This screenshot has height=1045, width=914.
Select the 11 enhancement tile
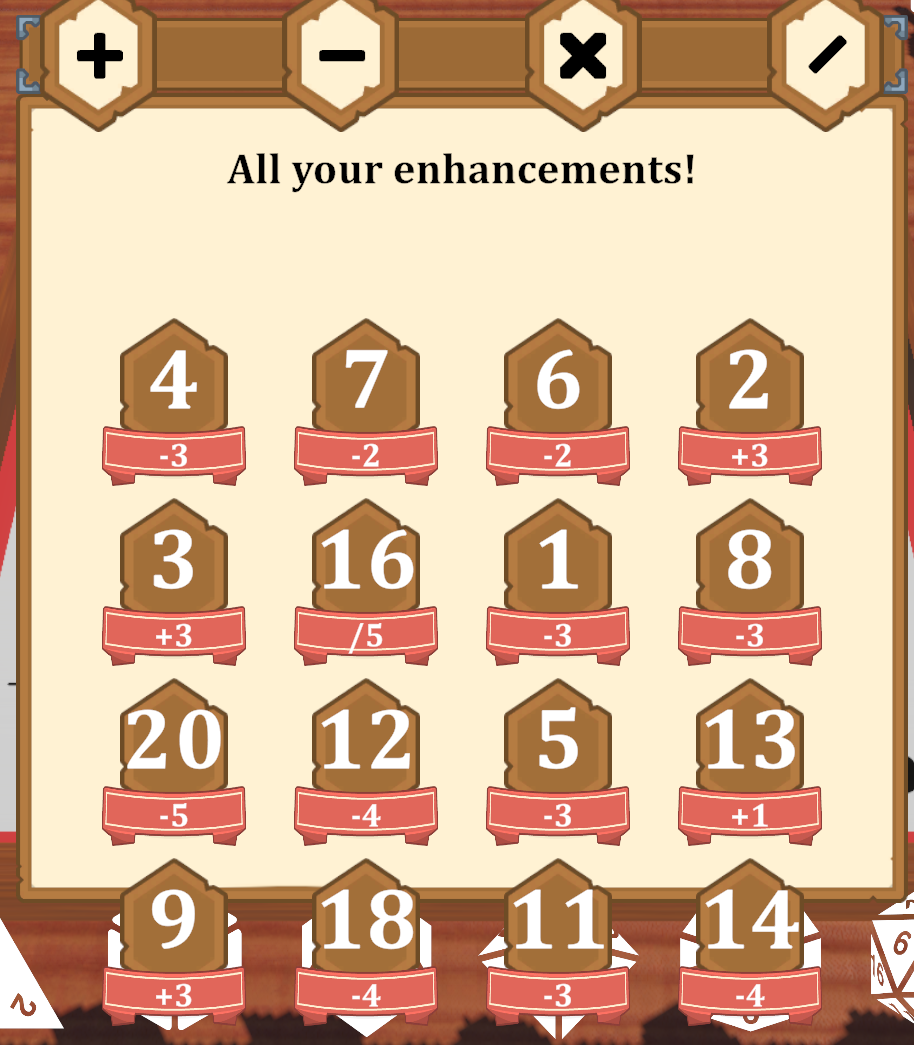click(558, 940)
